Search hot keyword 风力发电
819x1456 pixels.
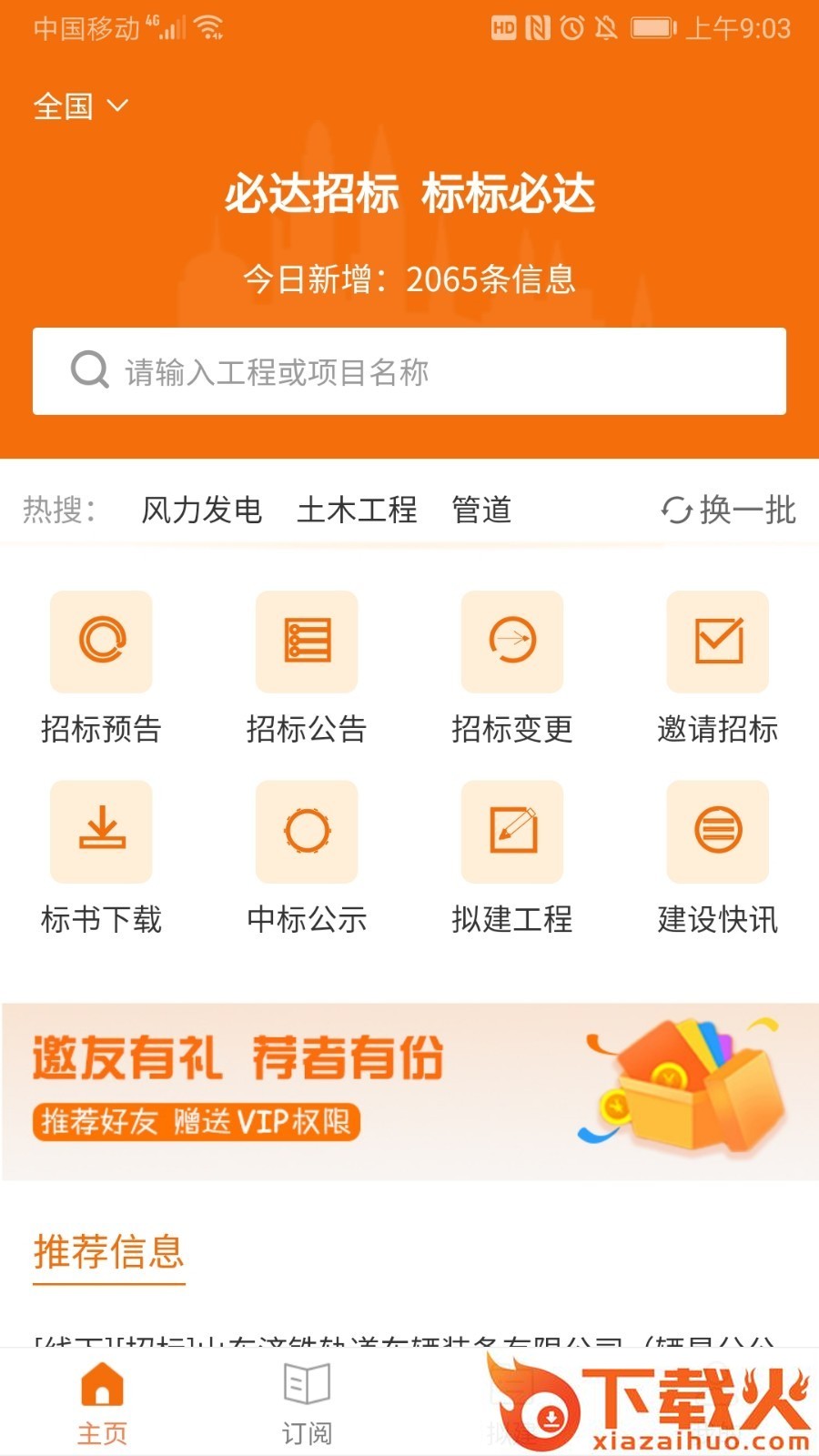tap(201, 510)
